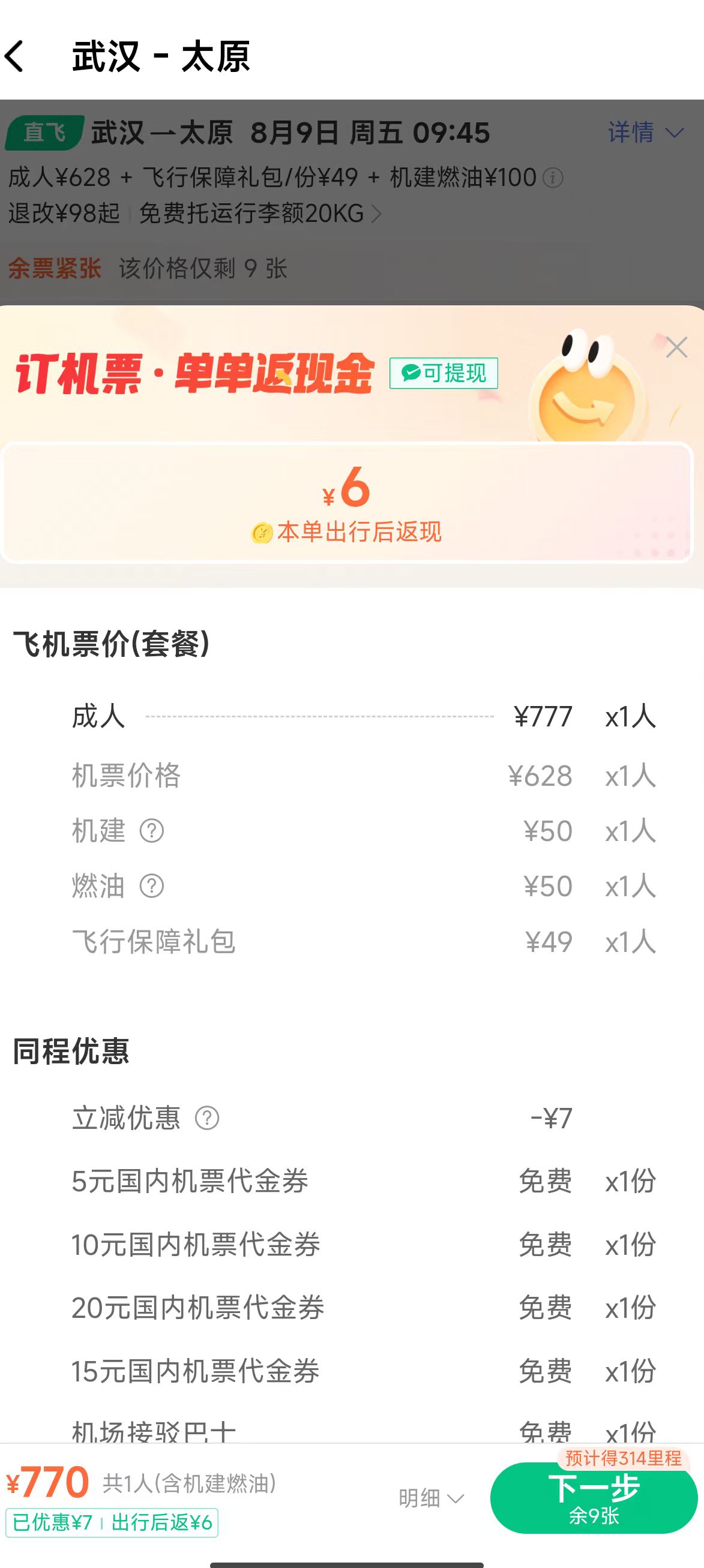Show help for 立减优惠
The width and height of the screenshot is (704, 1568).
pyautogui.click(x=207, y=1119)
